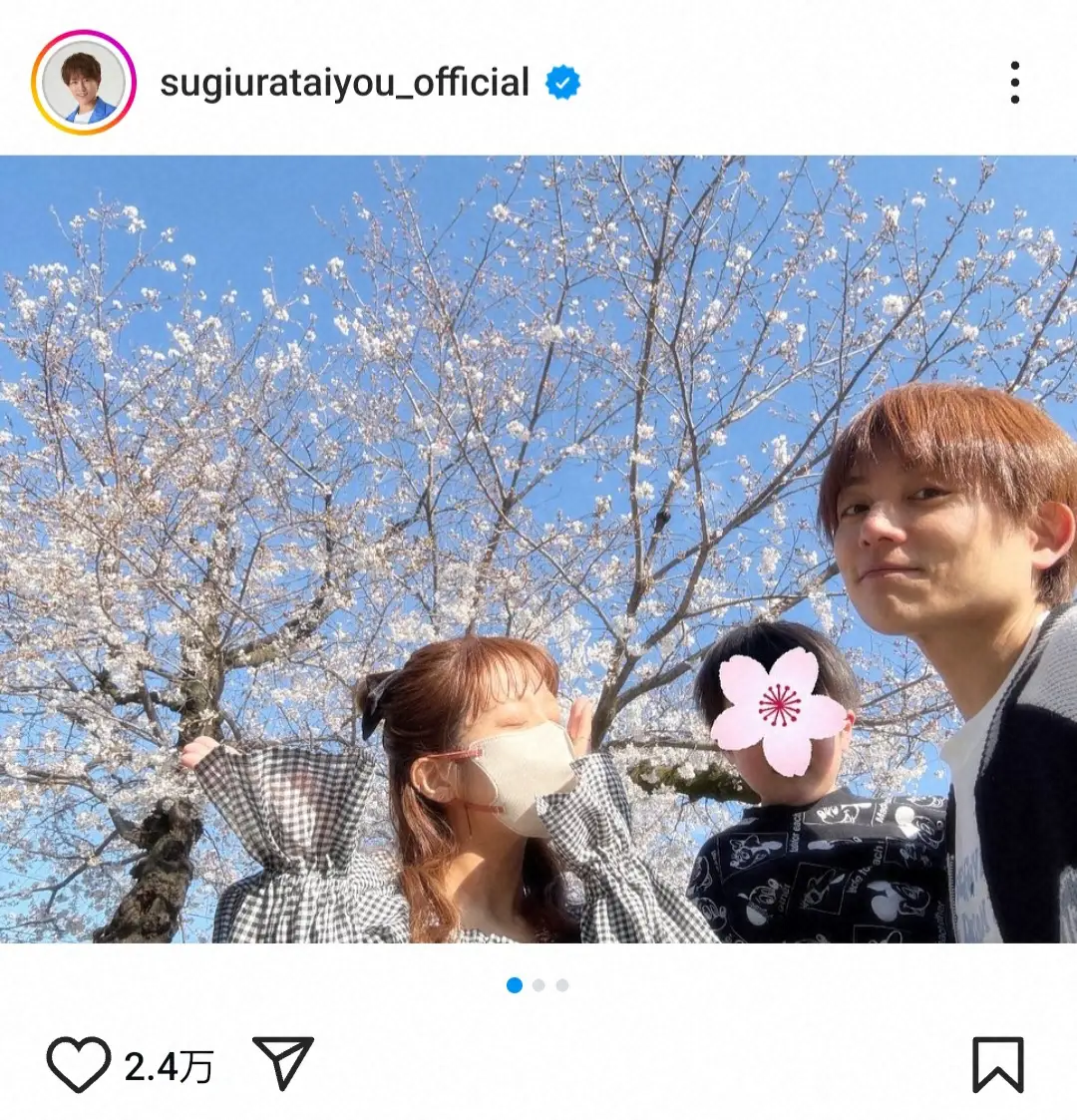Save the post with the bookmark icon
Viewport: 1077px width, 1120px height.
[x=997, y=1064]
